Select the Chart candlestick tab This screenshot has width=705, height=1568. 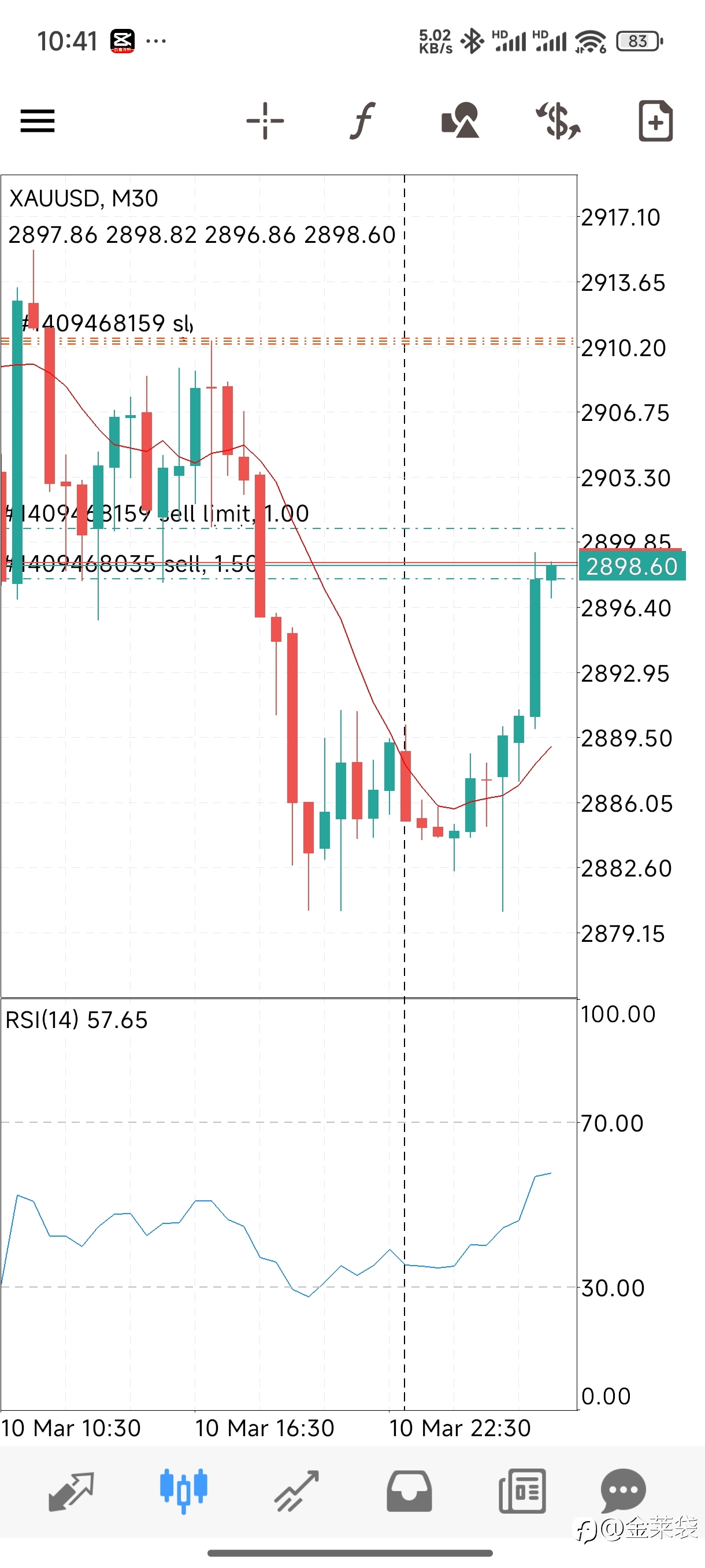[184, 1491]
